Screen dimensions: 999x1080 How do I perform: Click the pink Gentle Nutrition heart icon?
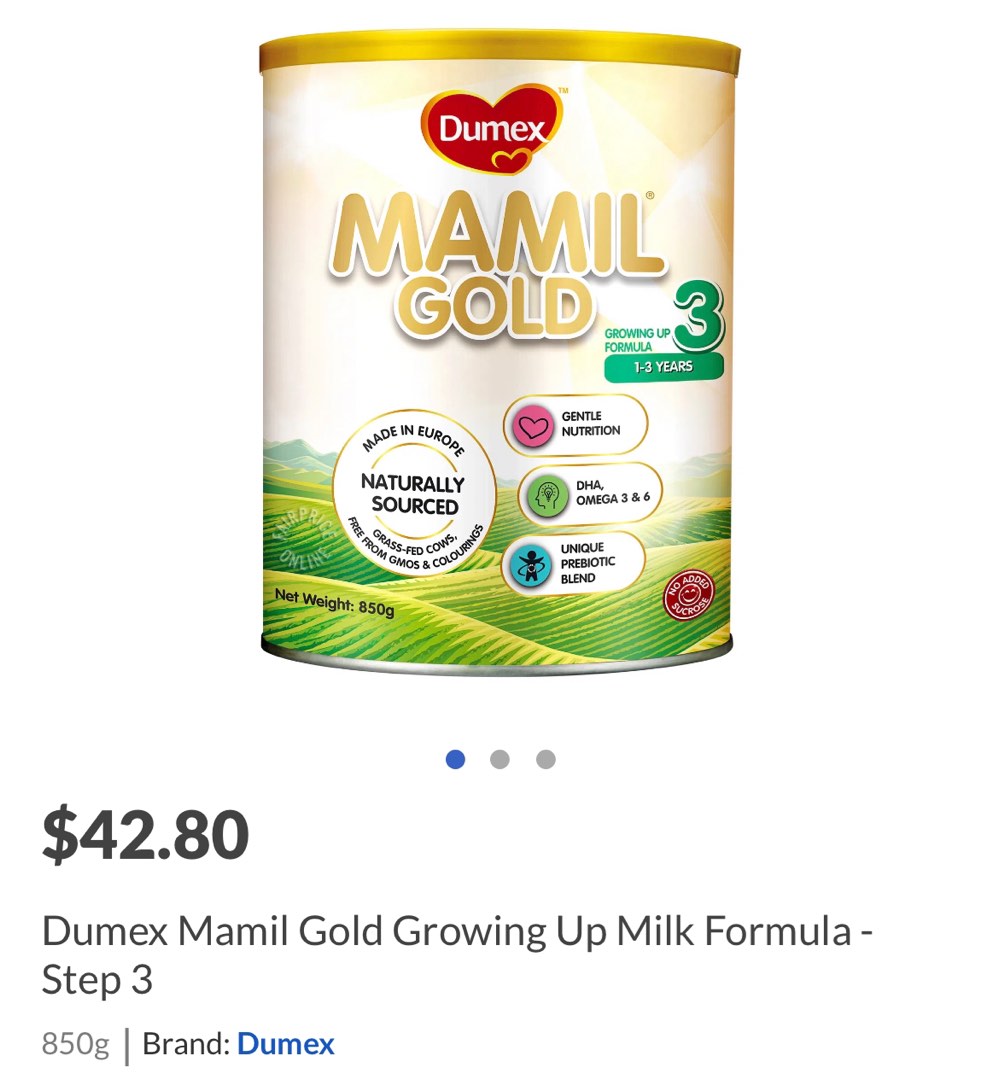click(x=534, y=424)
